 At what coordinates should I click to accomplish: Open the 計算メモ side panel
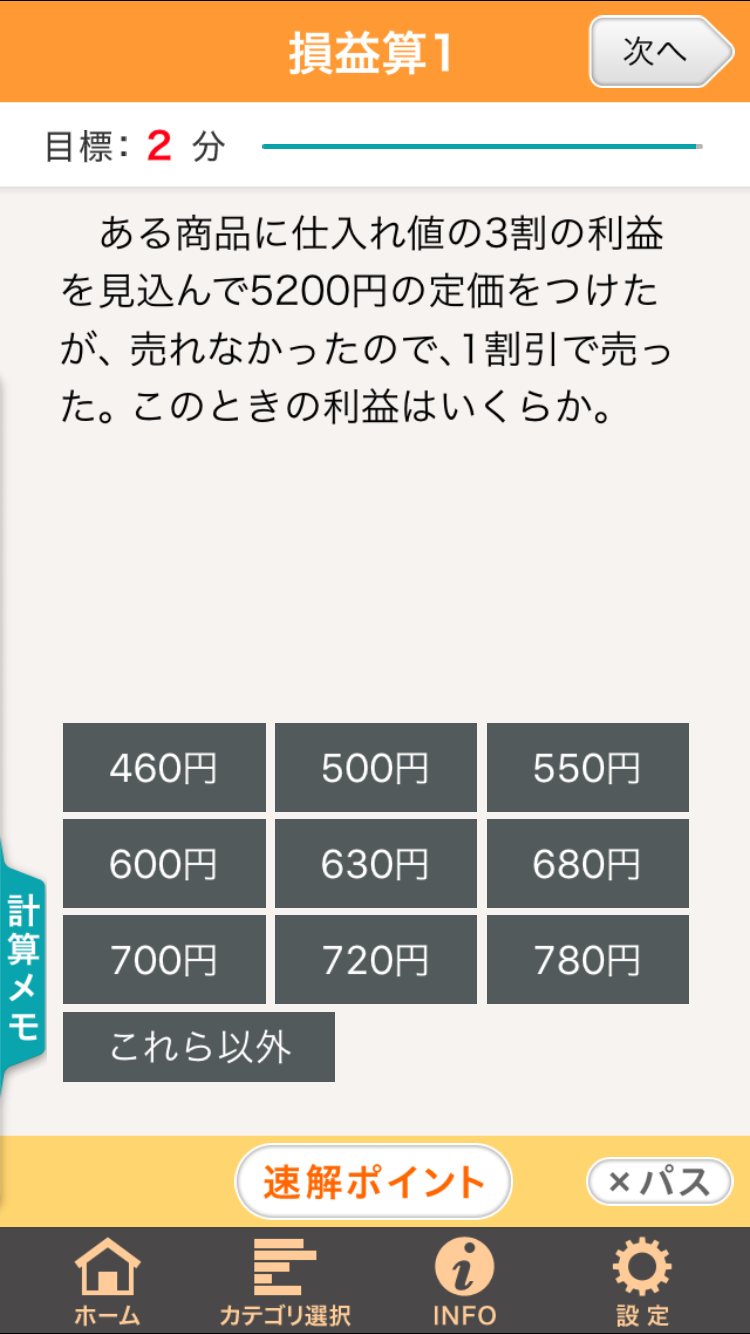click(22, 970)
